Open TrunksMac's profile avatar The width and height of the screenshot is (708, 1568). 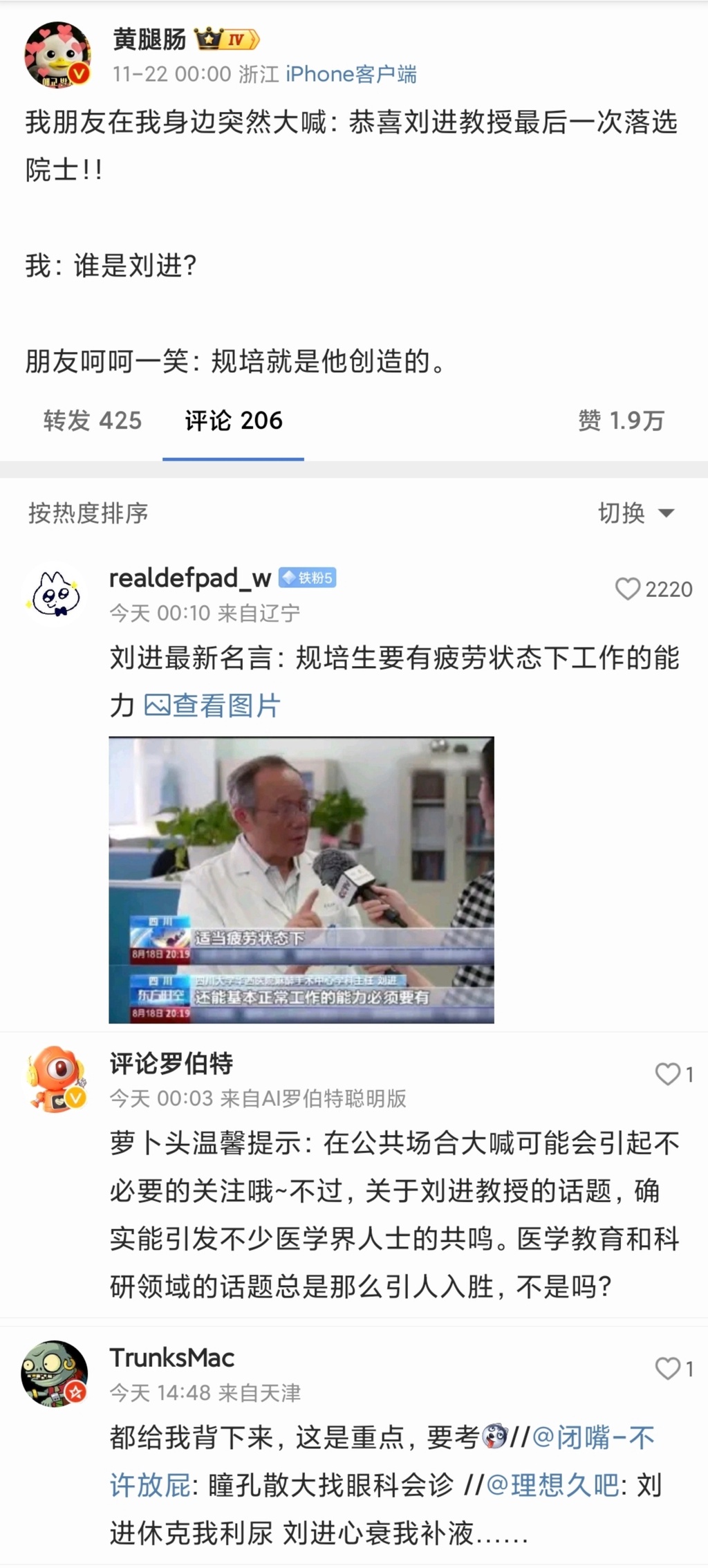(x=55, y=1374)
